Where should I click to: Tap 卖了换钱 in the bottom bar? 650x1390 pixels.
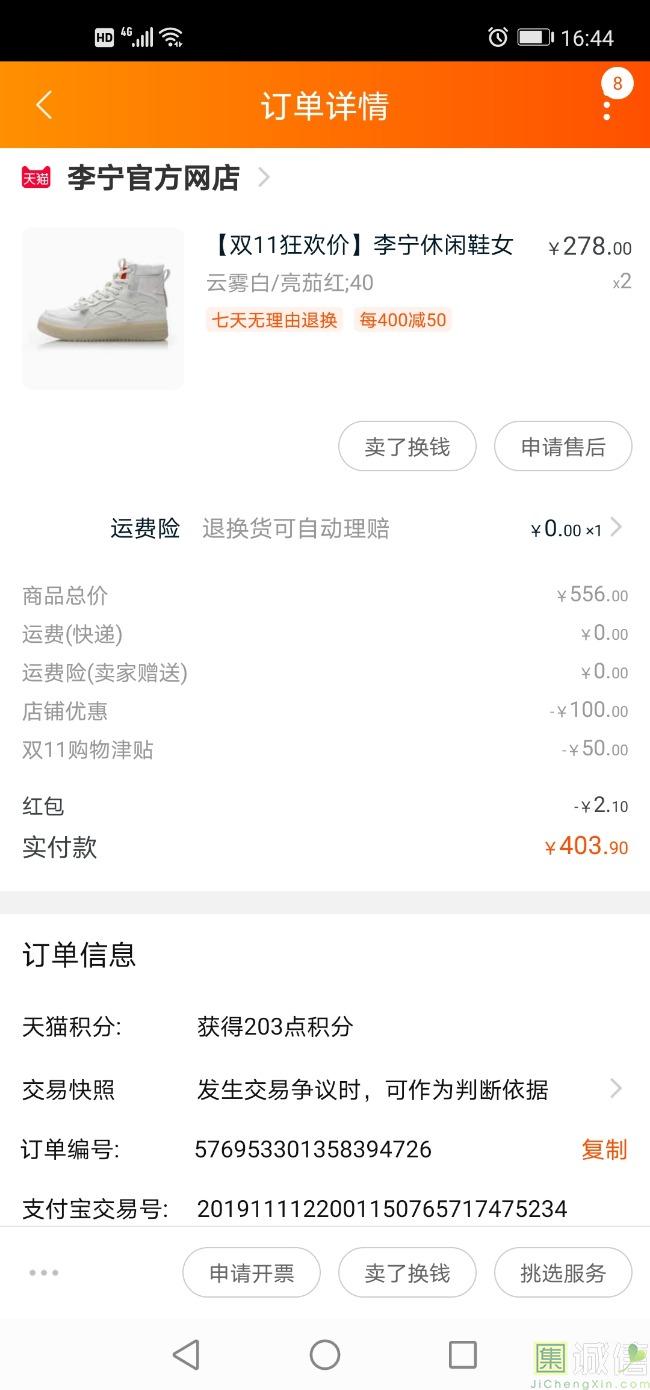[407, 1273]
